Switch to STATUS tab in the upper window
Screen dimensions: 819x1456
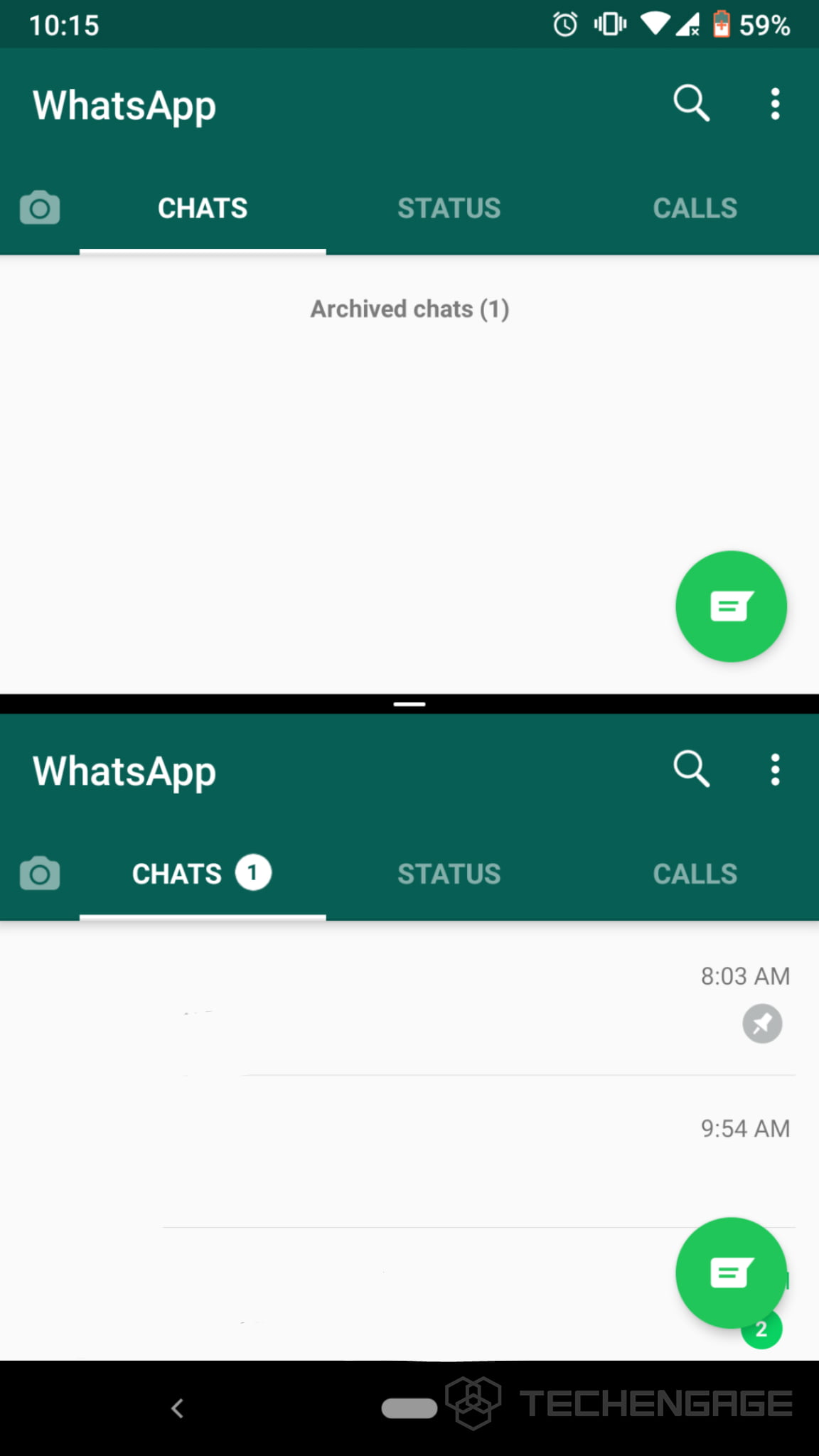pos(449,208)
